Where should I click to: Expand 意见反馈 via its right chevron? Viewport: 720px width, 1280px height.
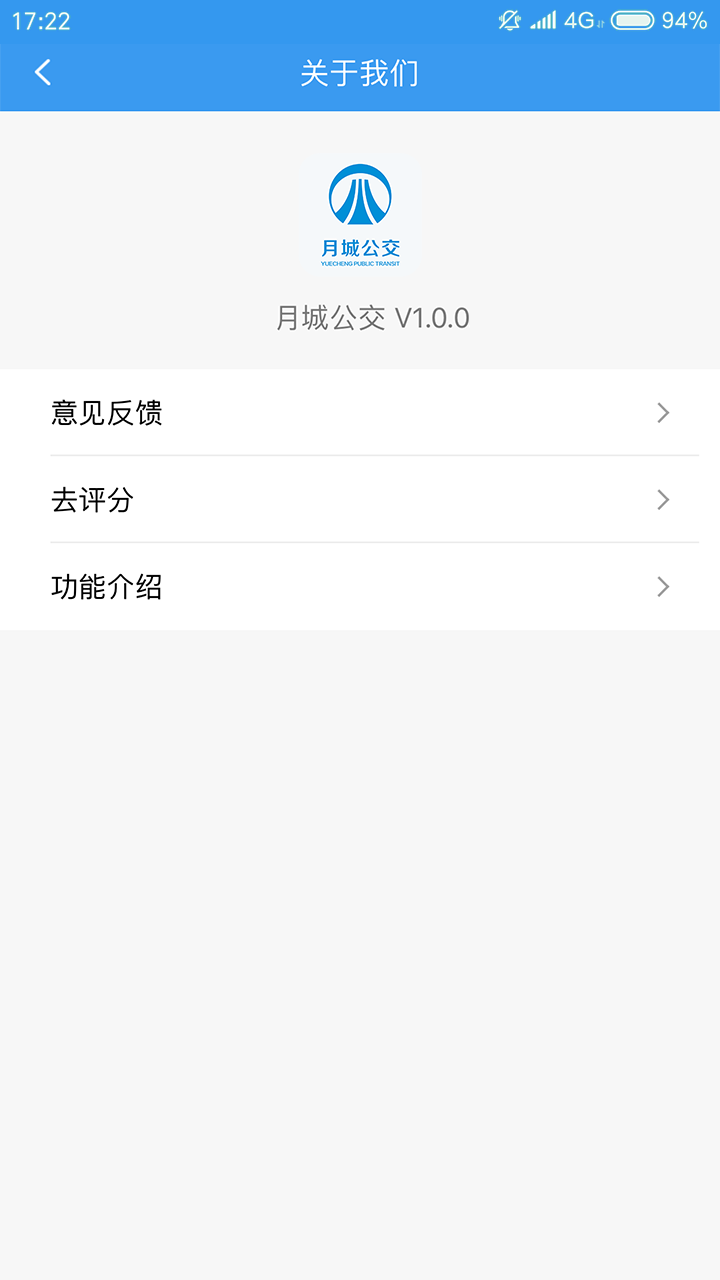661,412
